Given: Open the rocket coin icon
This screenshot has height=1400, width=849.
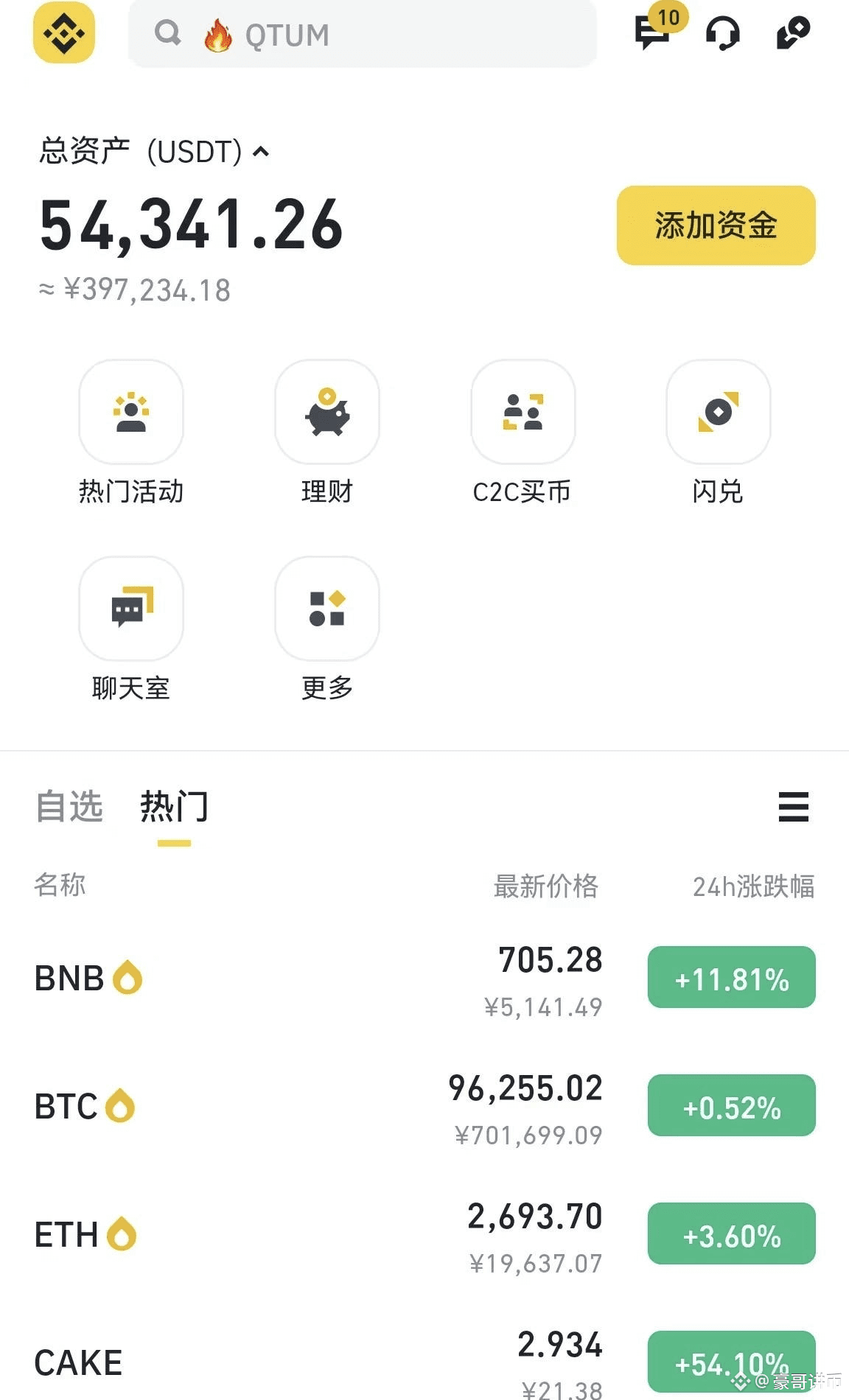Looking at the screenshot, I should point(793,33).
